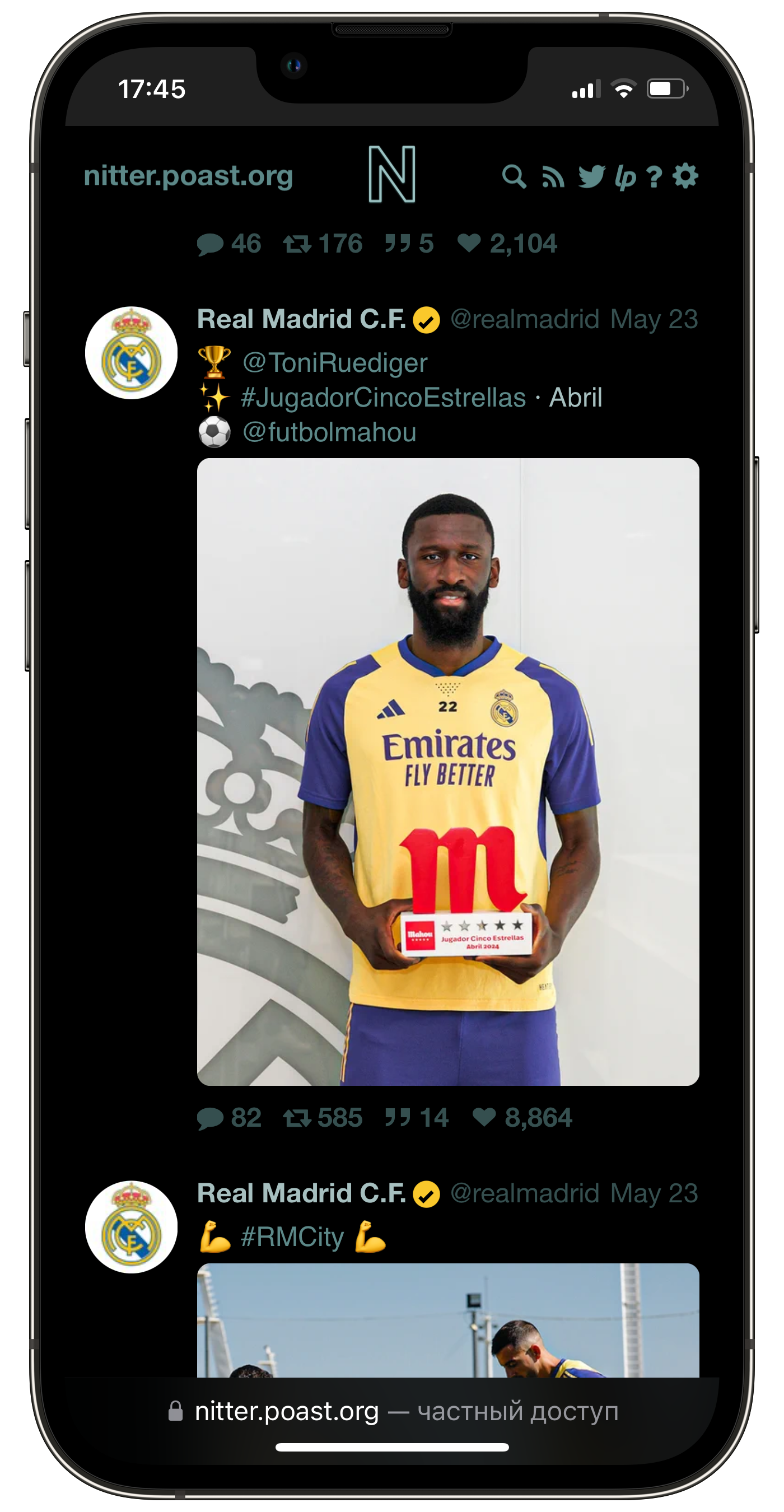Viewport: 784px width, 1512px height.
Task: Open the About question mark icon
Action: 654,176
